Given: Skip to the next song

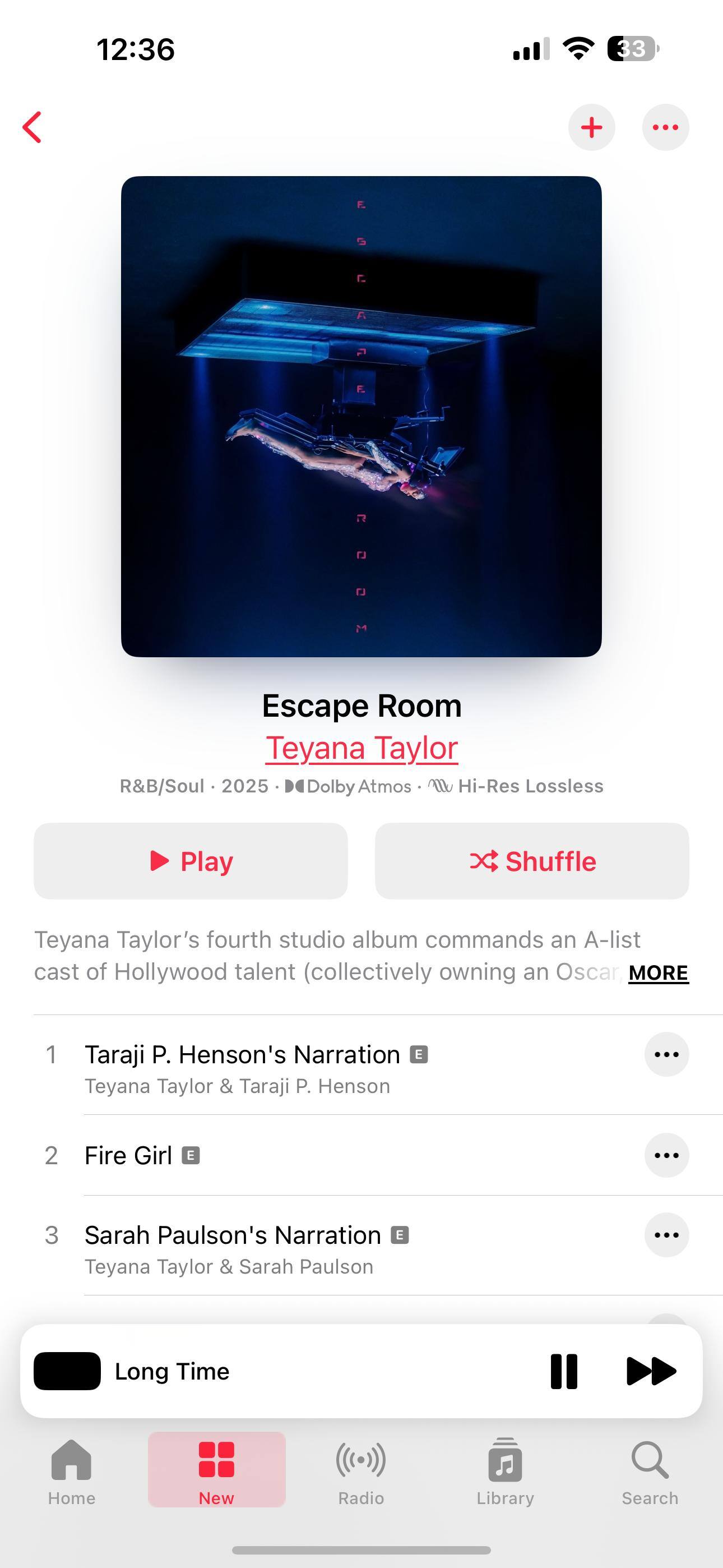Looking at the screenshot, I should (x=651, y=1371).
